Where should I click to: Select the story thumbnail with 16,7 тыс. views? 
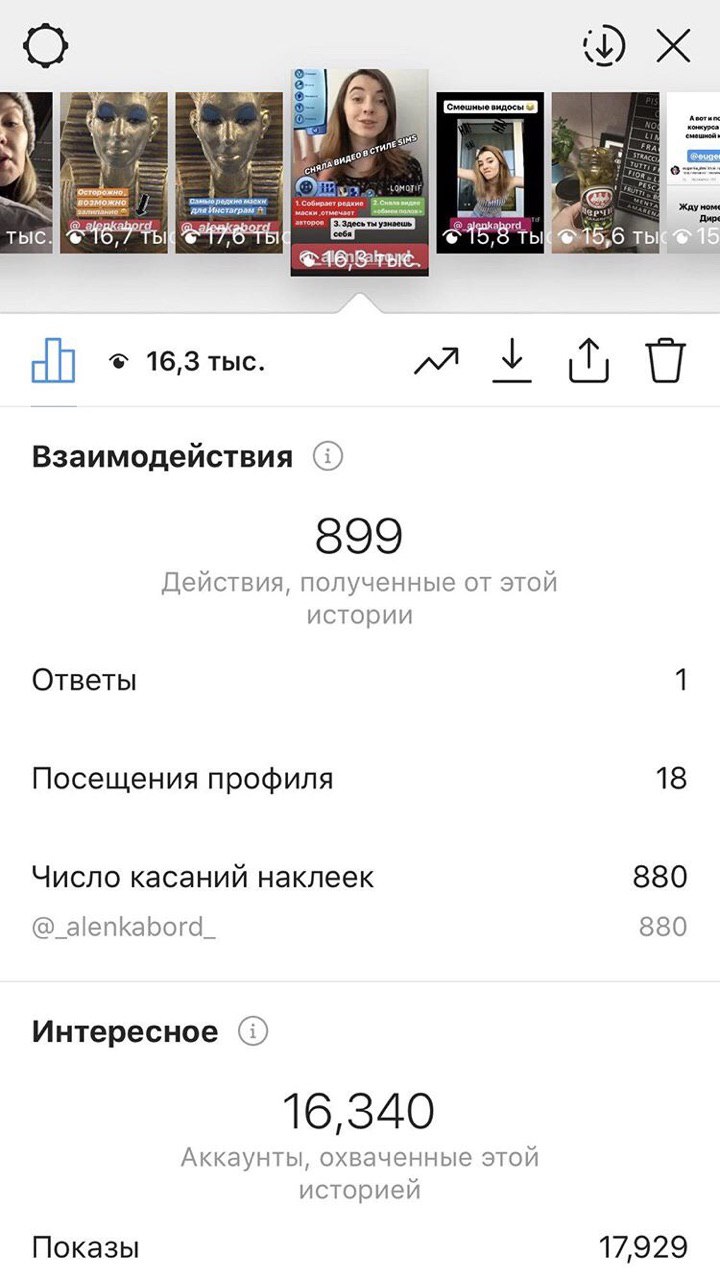point(113,172)
